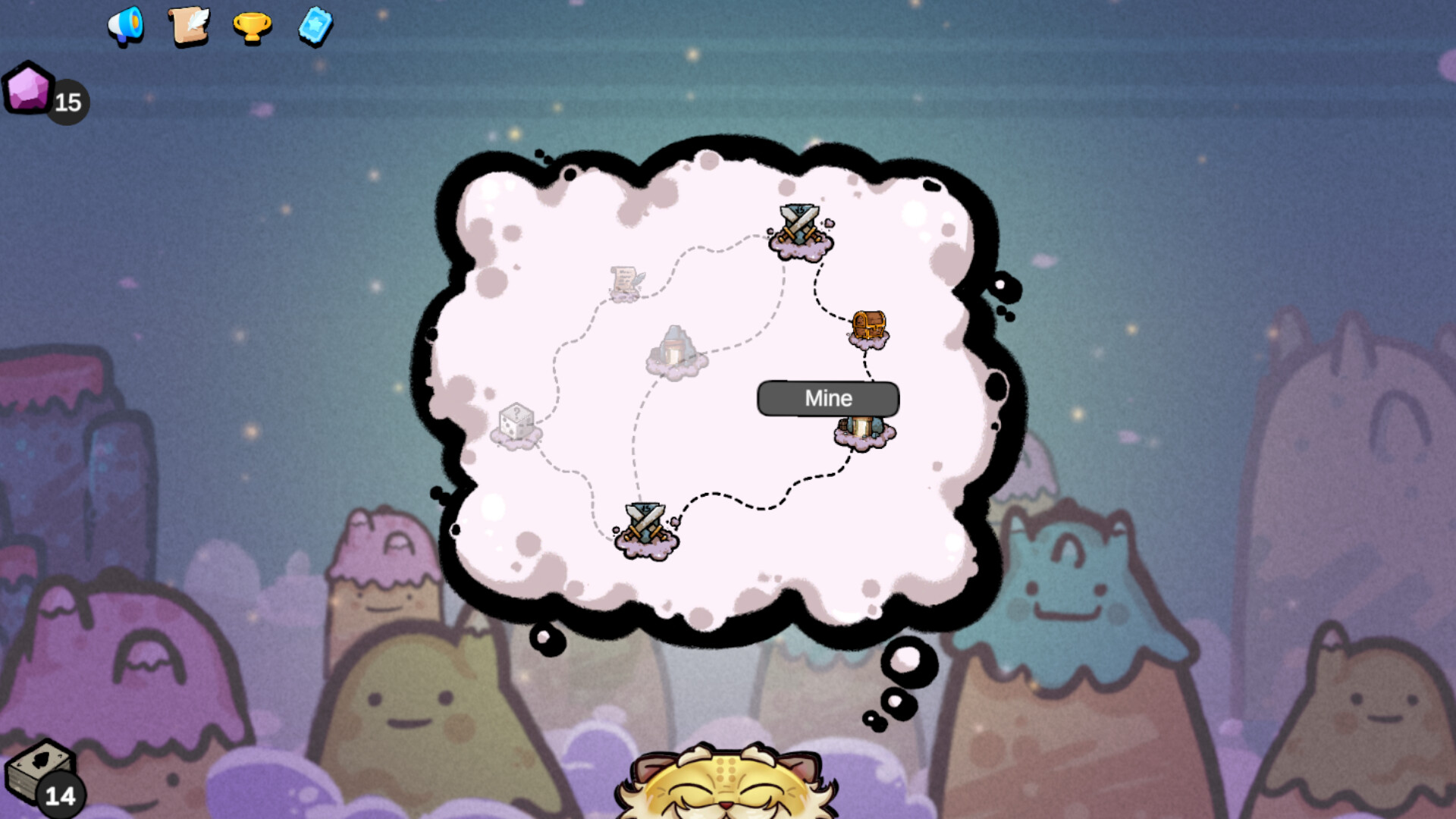Open the blue ticket card icon

[x=315, y=27]
